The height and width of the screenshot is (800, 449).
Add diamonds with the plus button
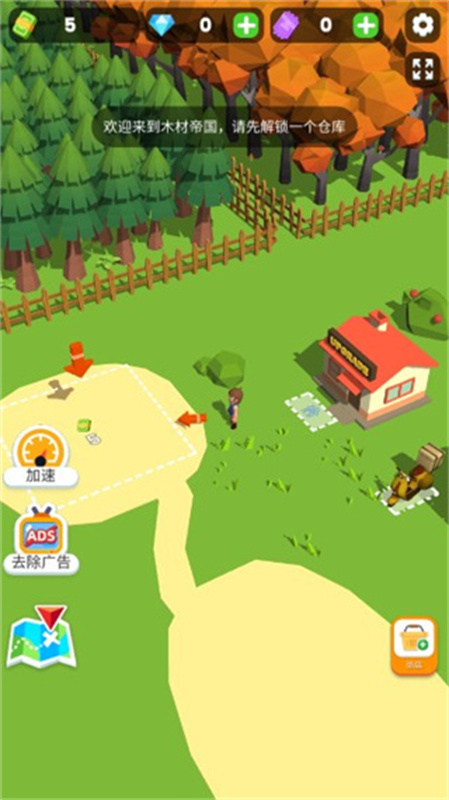(246, 25)
